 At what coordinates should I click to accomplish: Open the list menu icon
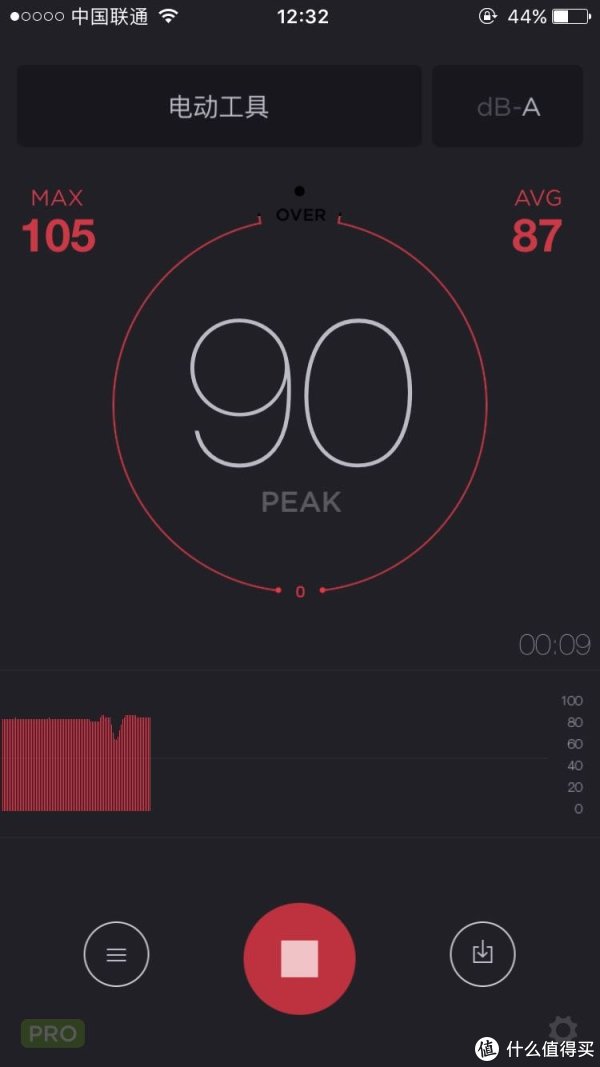click(116, 954)
